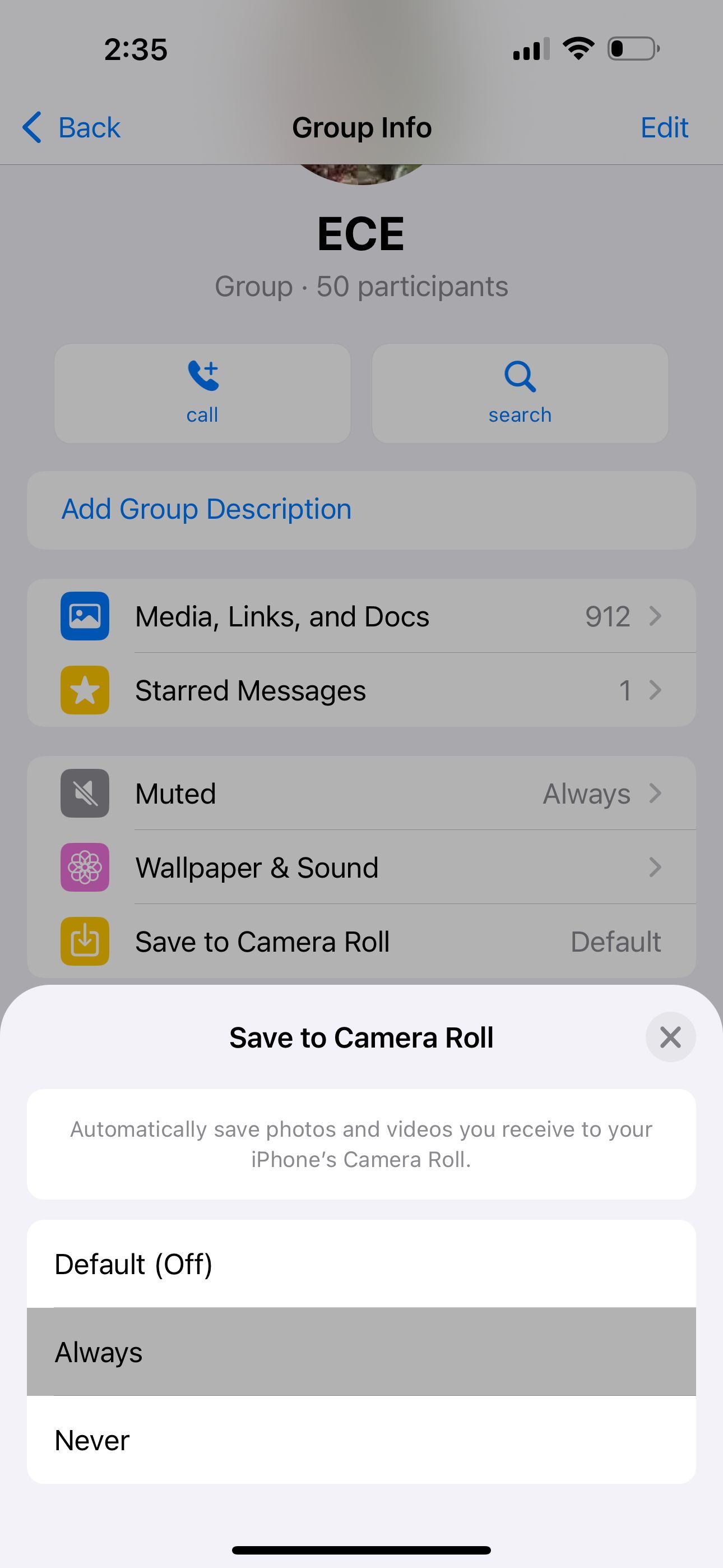
Task: Select the Default (Off) option
Action: tap(361, 1264)
